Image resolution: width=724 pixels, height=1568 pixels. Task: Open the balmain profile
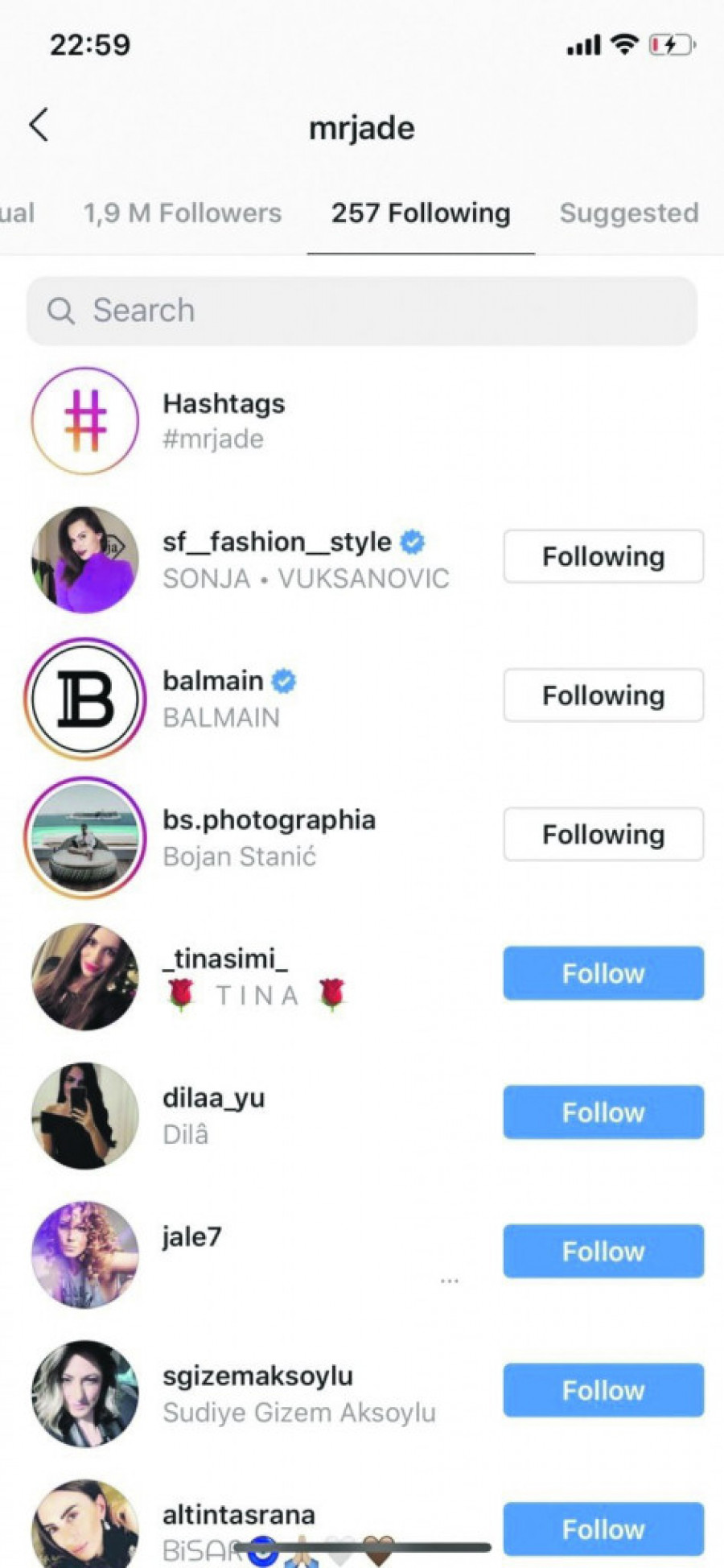click(213, 681)
